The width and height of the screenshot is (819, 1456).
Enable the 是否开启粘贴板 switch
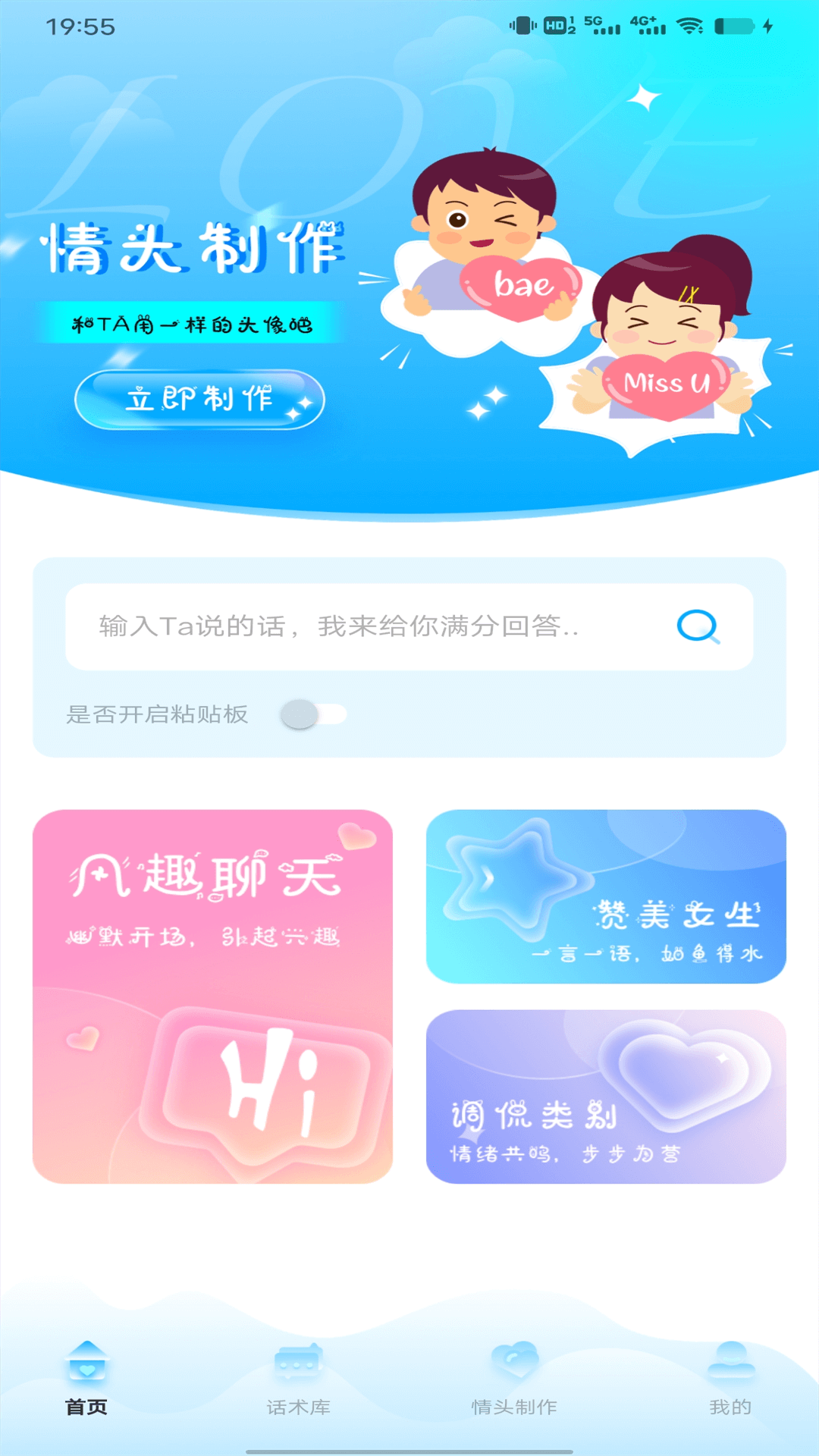(x=312, y=714)
